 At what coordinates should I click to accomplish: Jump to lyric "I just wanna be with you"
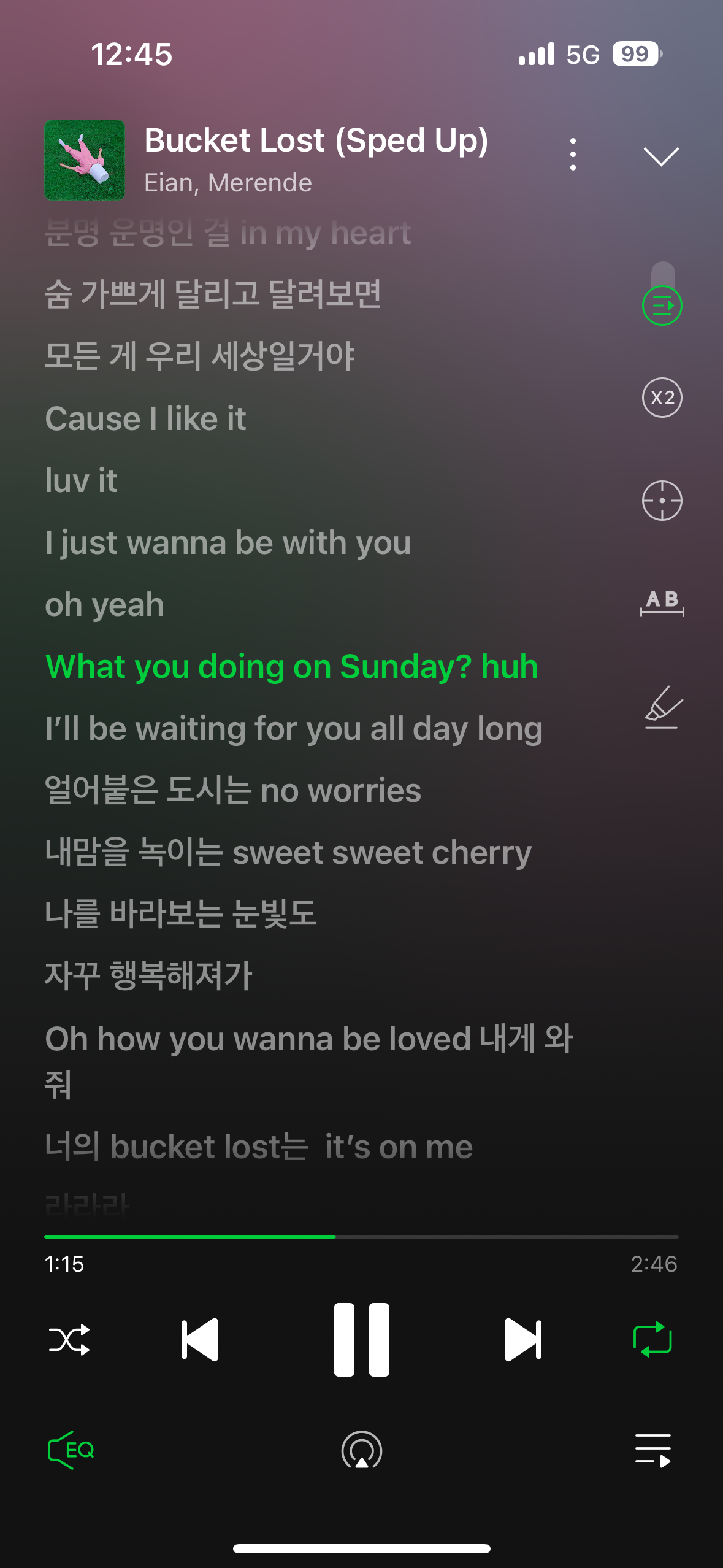click(228, 543)
